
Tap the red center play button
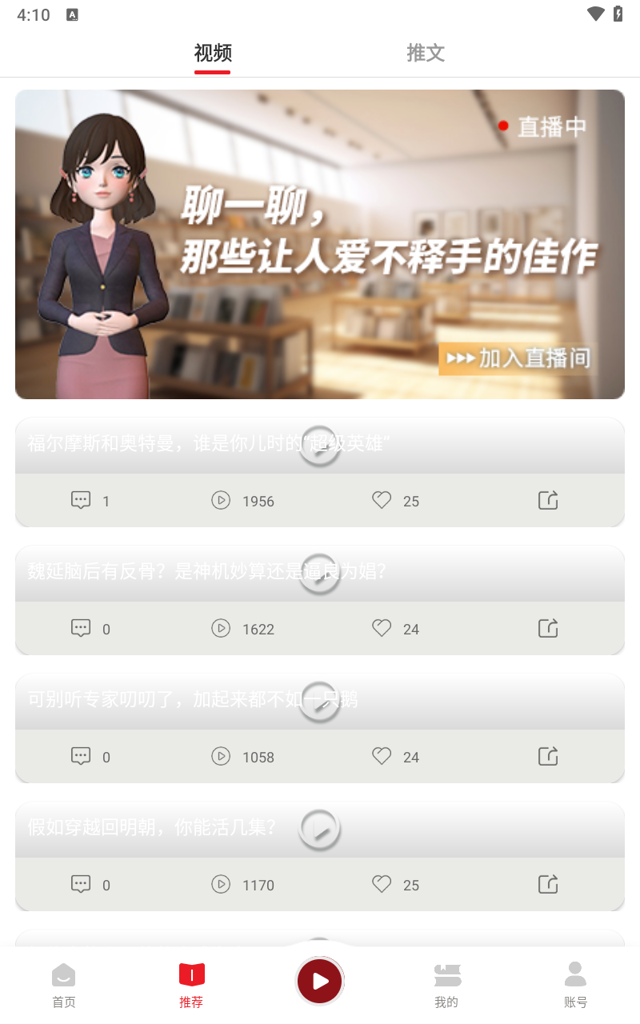click(320, 981)
